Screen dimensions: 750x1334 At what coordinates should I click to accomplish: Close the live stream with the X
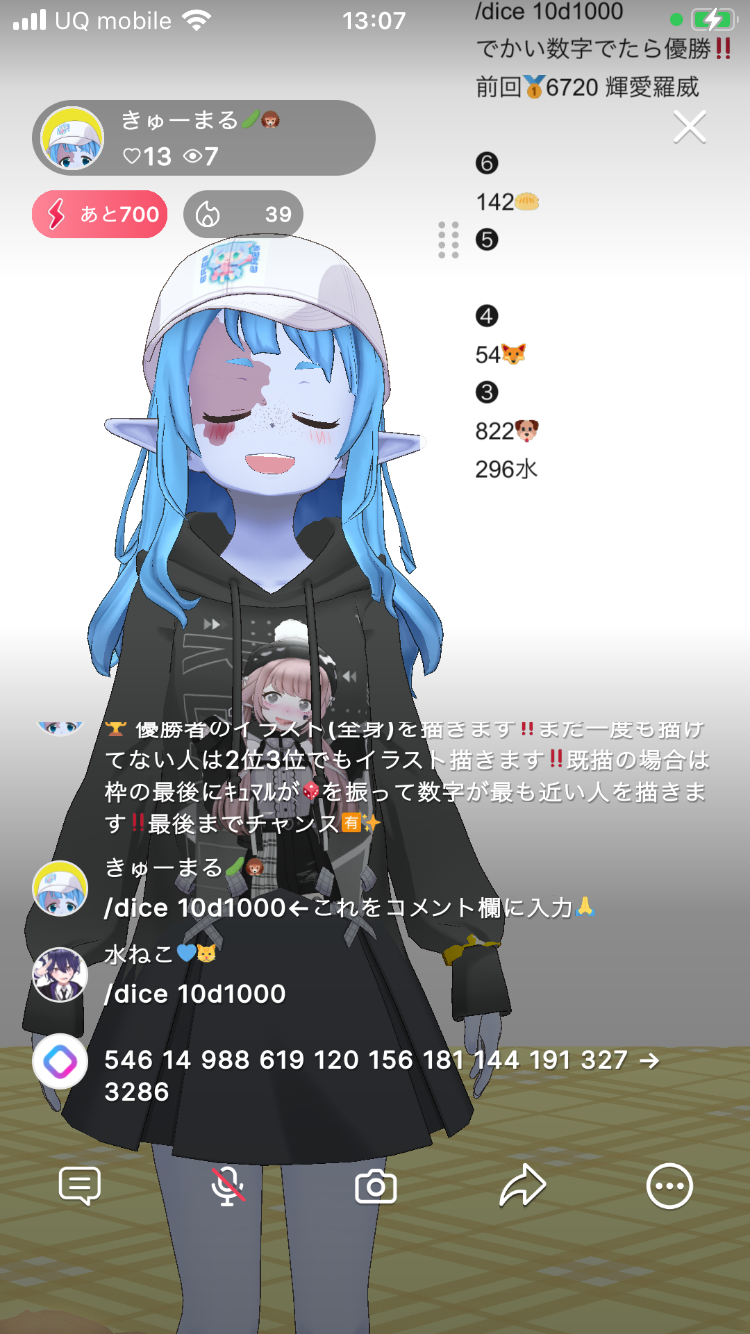pyautogui.click(x=689, y=127)
